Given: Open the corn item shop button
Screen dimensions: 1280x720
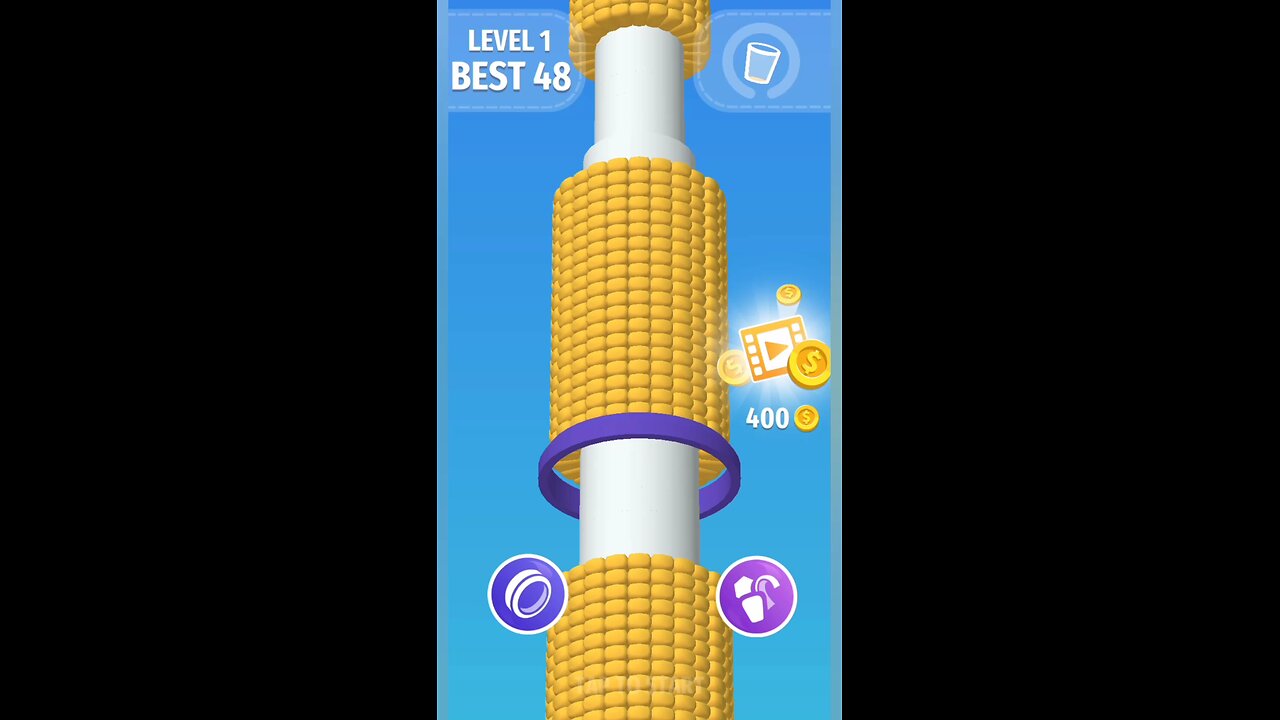Looking at the screenshot, I should point(756,596).
